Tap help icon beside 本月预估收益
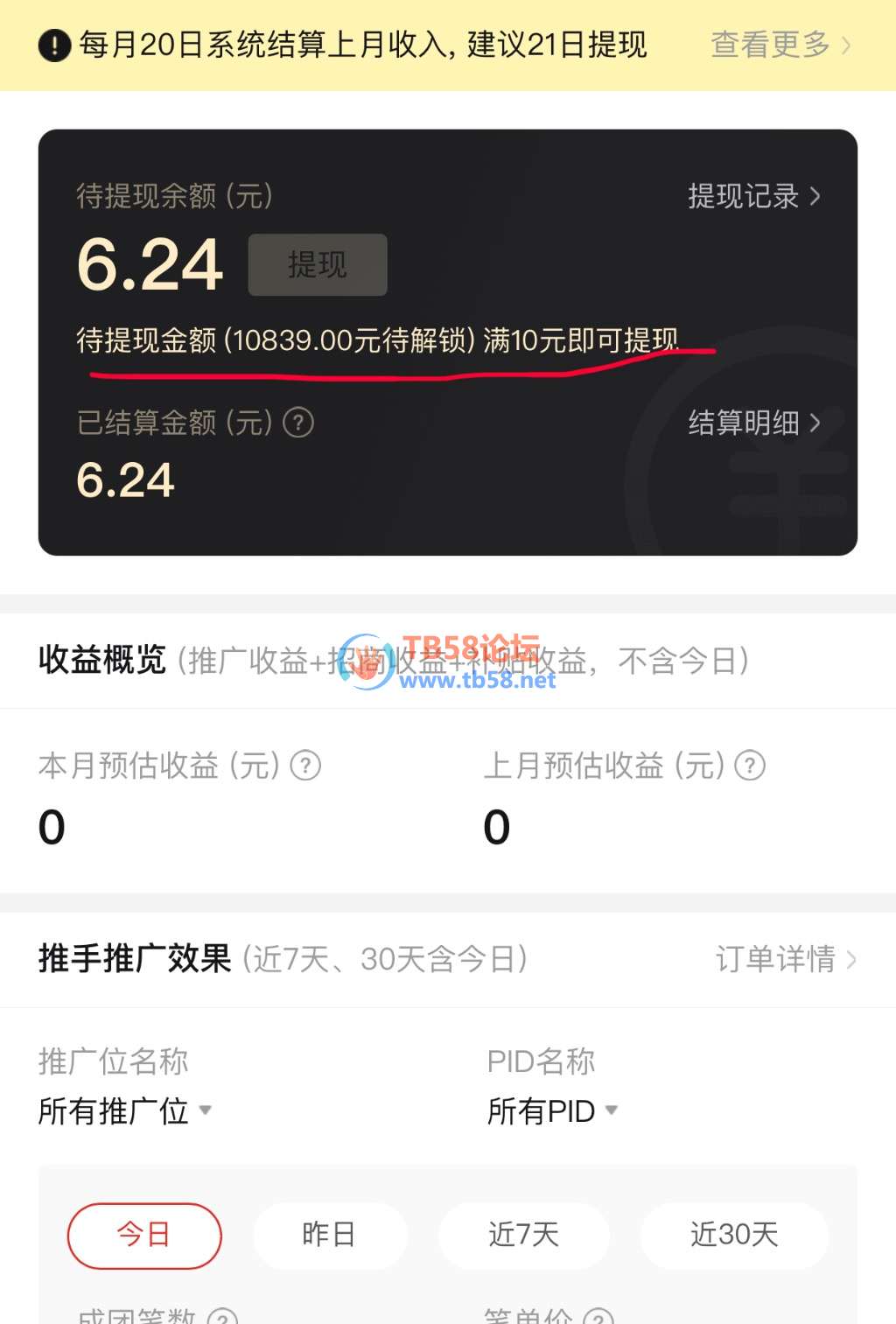The height and width of the screenshot is (1324, 896). tap(305, 766)
